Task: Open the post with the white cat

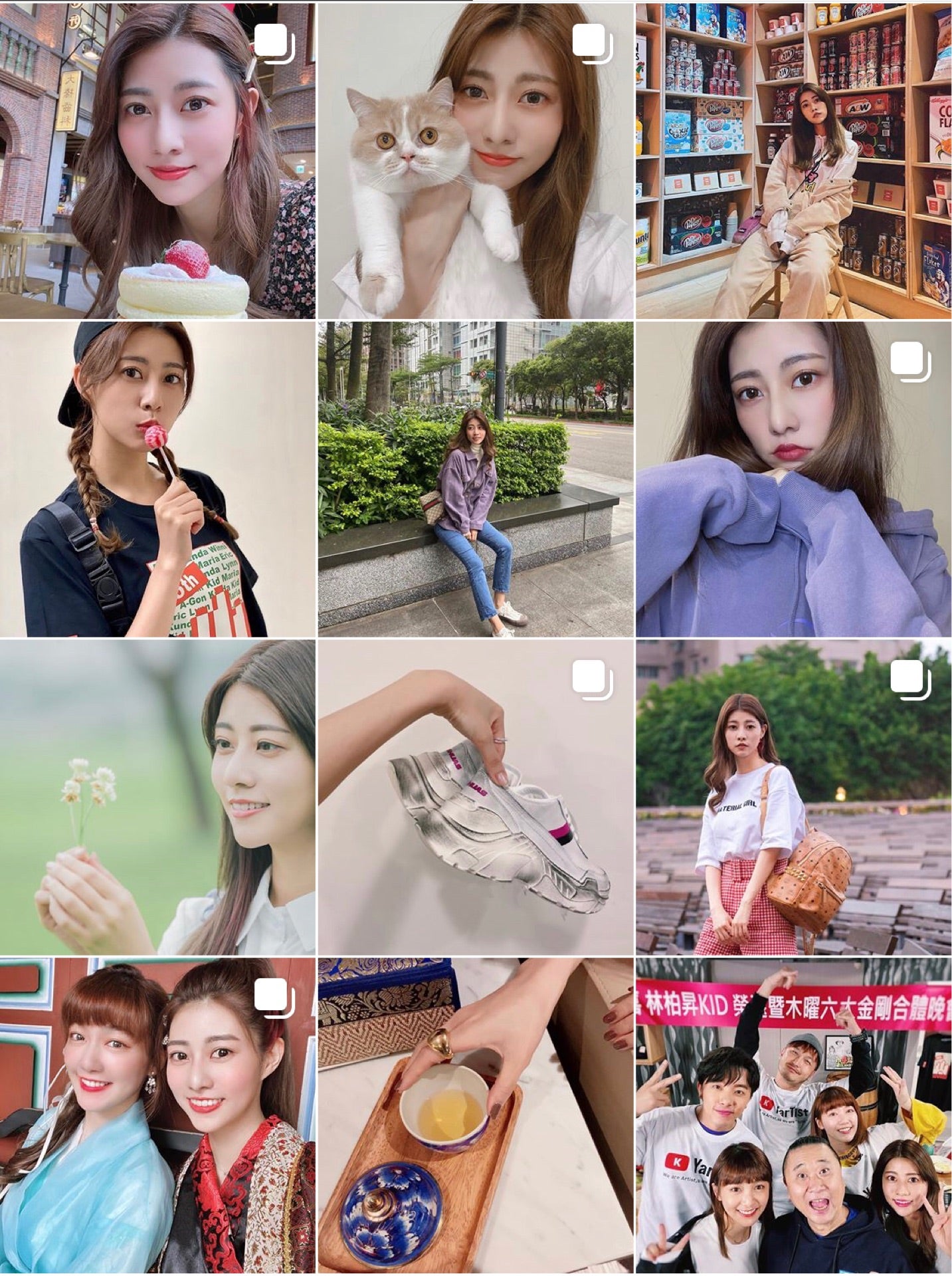Action: 476,160
